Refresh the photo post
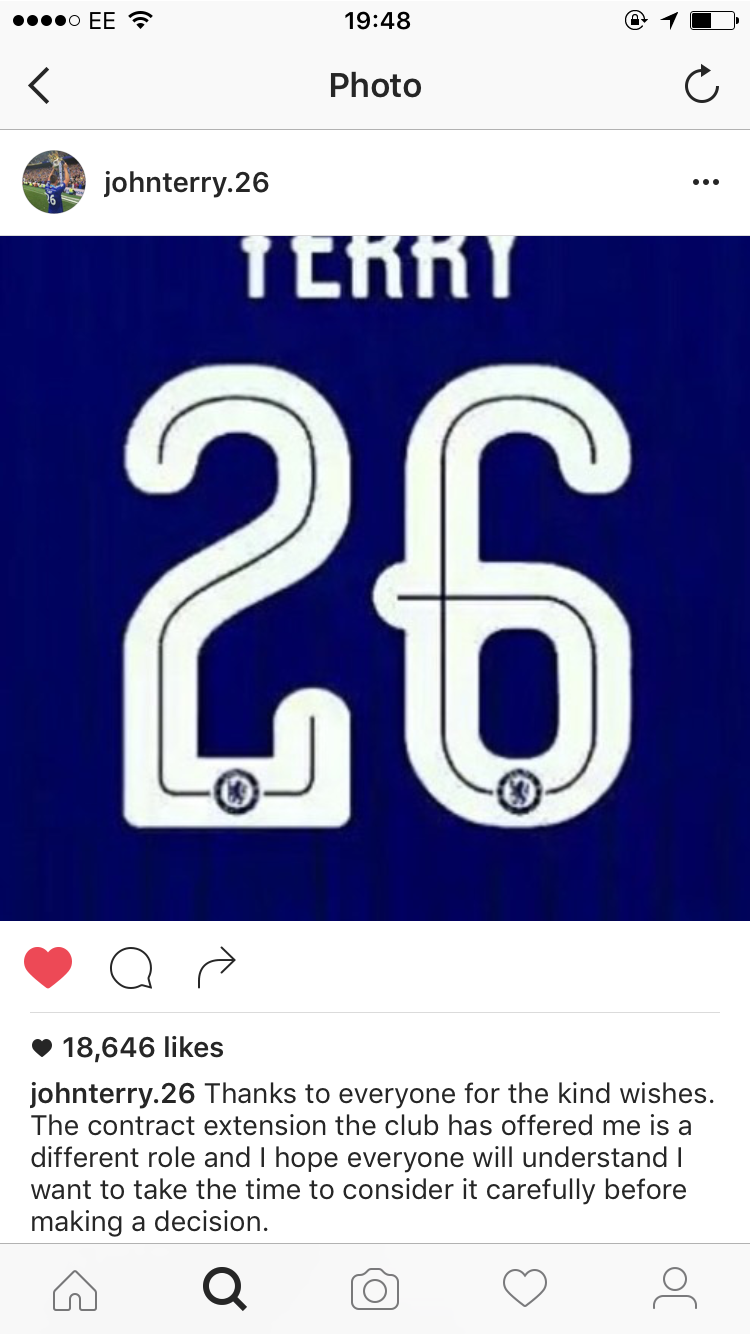The image size is (750, 1334). pos(701,85)
